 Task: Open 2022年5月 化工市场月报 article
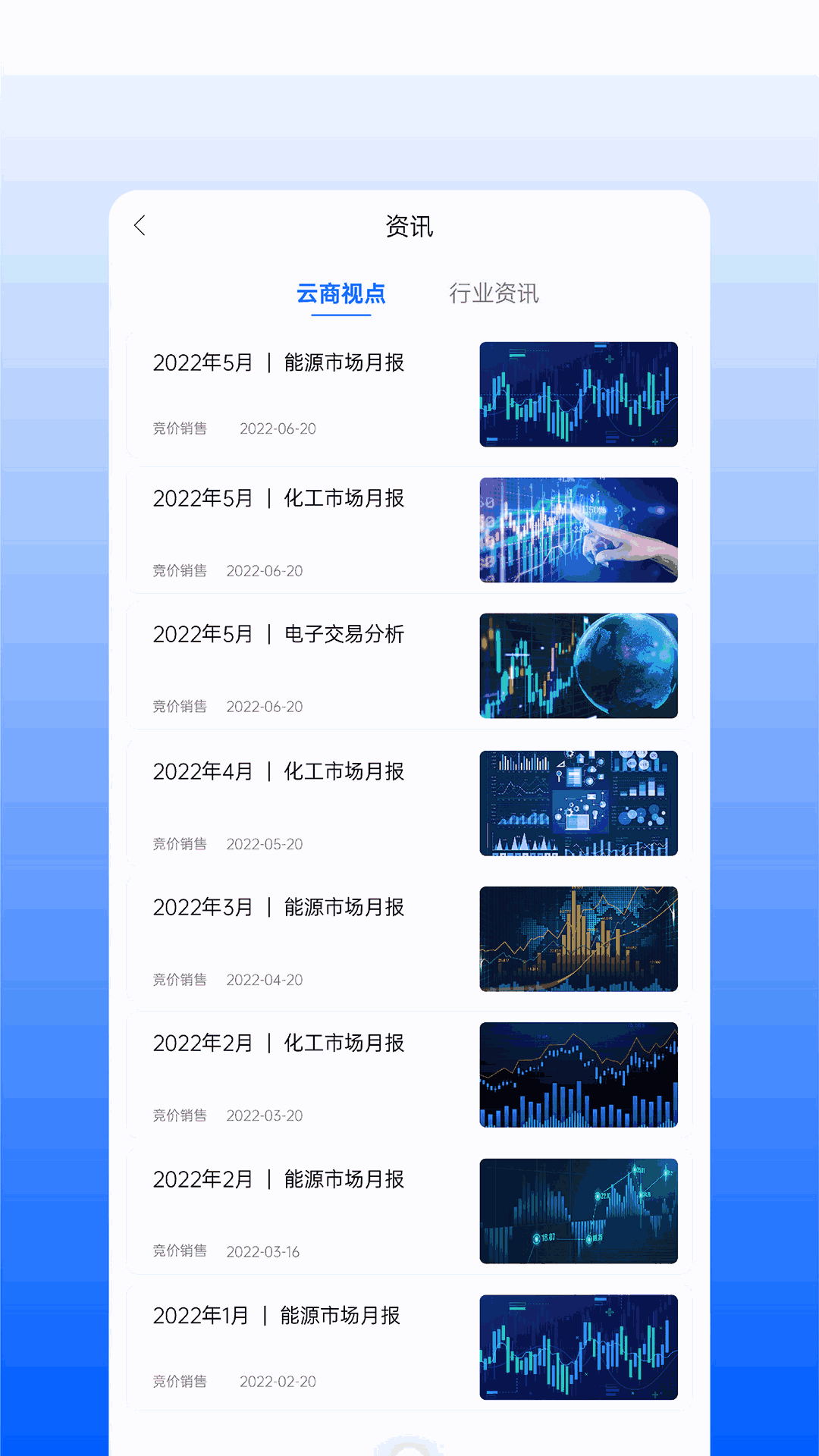coord(279,499)
